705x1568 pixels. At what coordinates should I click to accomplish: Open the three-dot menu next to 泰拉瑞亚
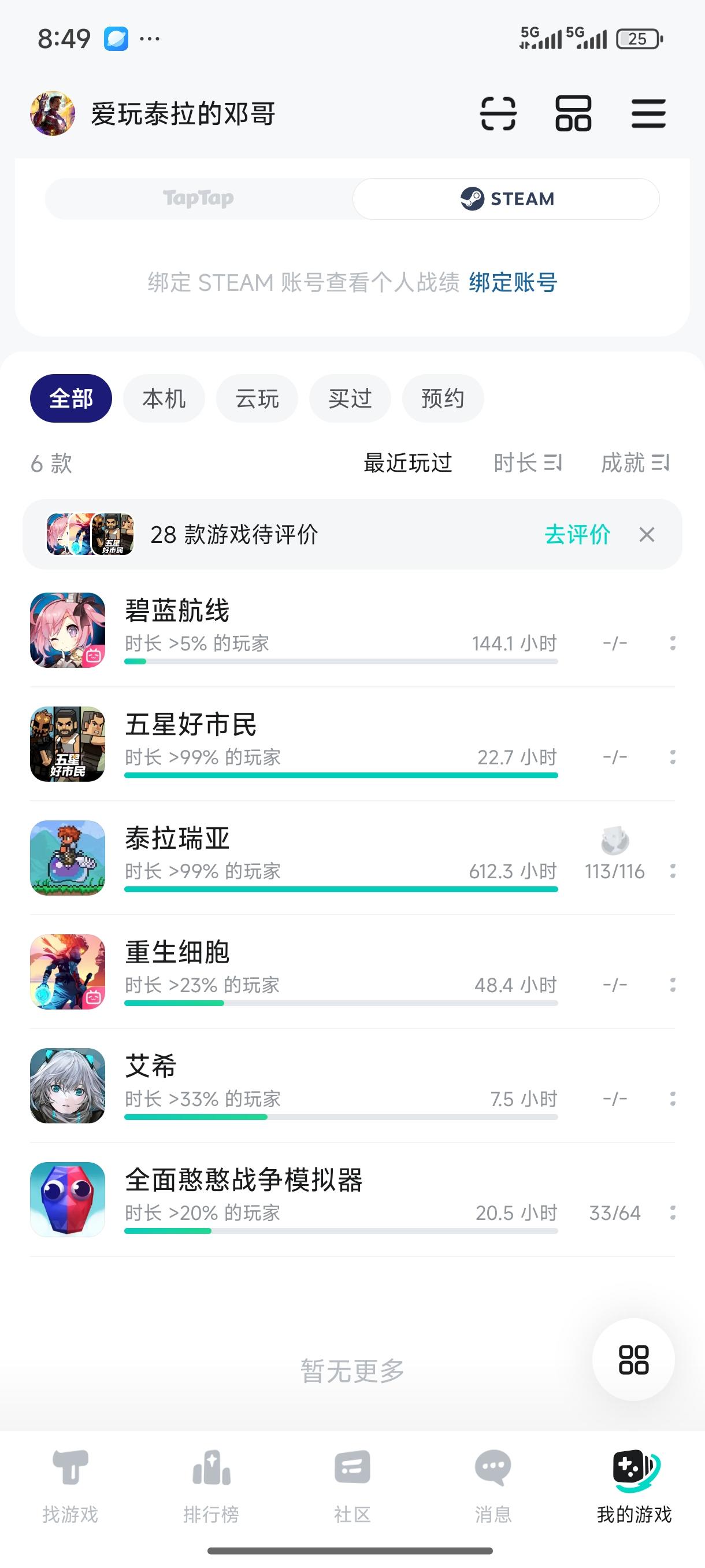pyautogui.click(x=671, y=870)
